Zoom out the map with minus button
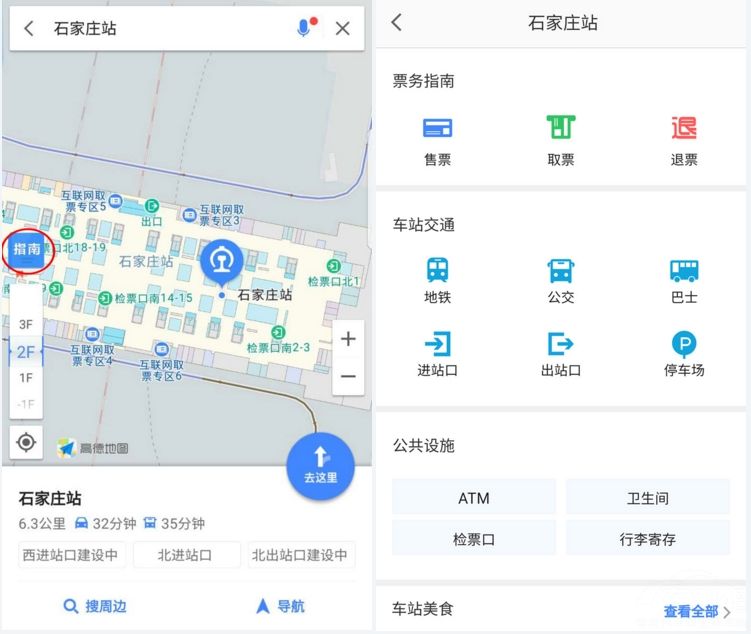 pos(347,377)
